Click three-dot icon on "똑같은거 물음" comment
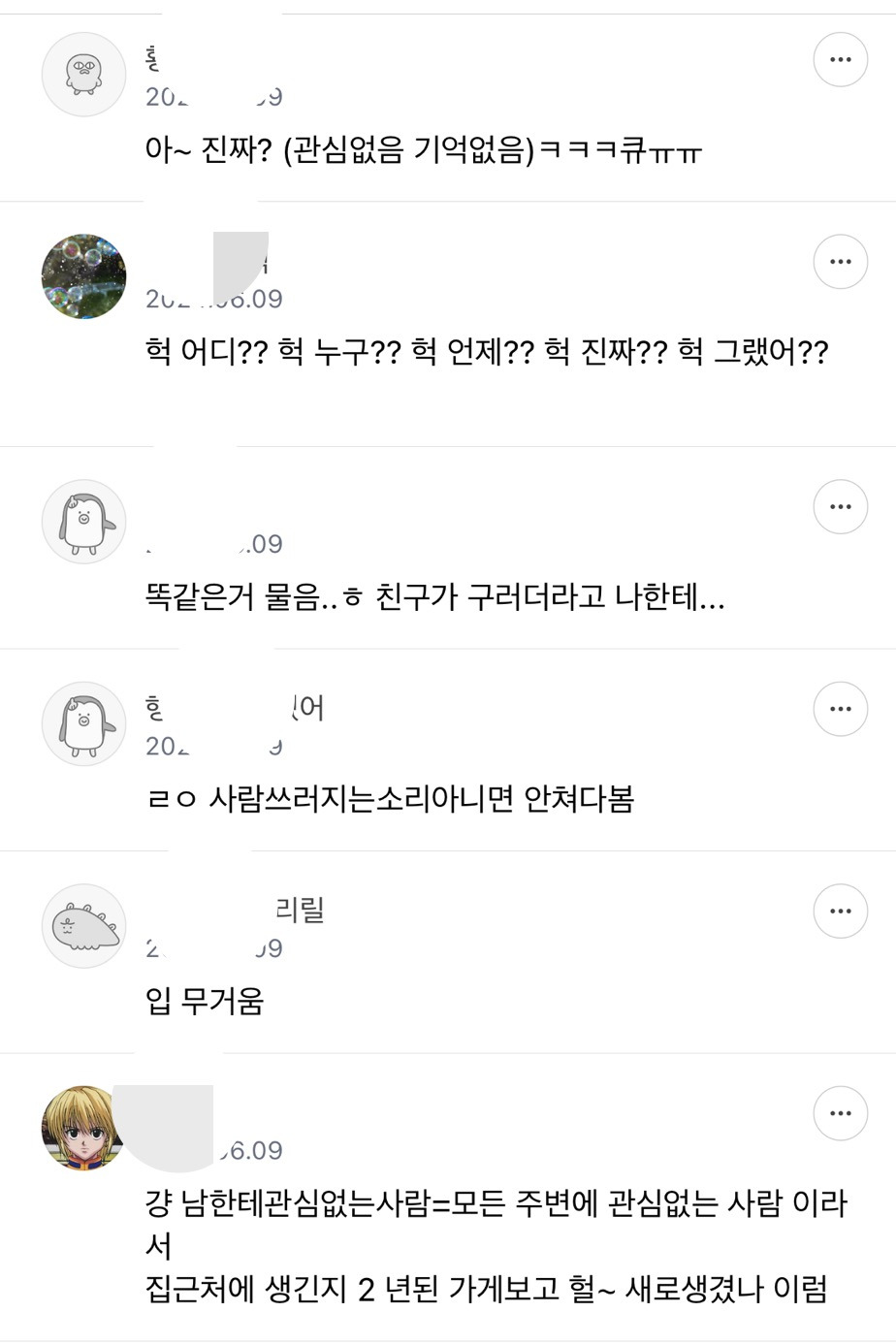The image size is (896, 1344). point(840,506)
